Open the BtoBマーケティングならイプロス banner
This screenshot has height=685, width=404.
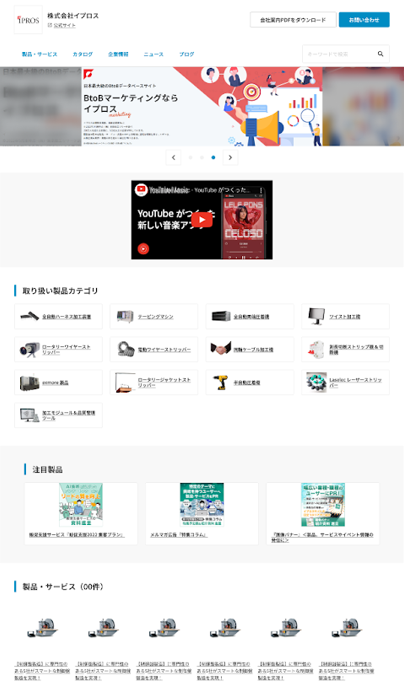click(202, 106)
